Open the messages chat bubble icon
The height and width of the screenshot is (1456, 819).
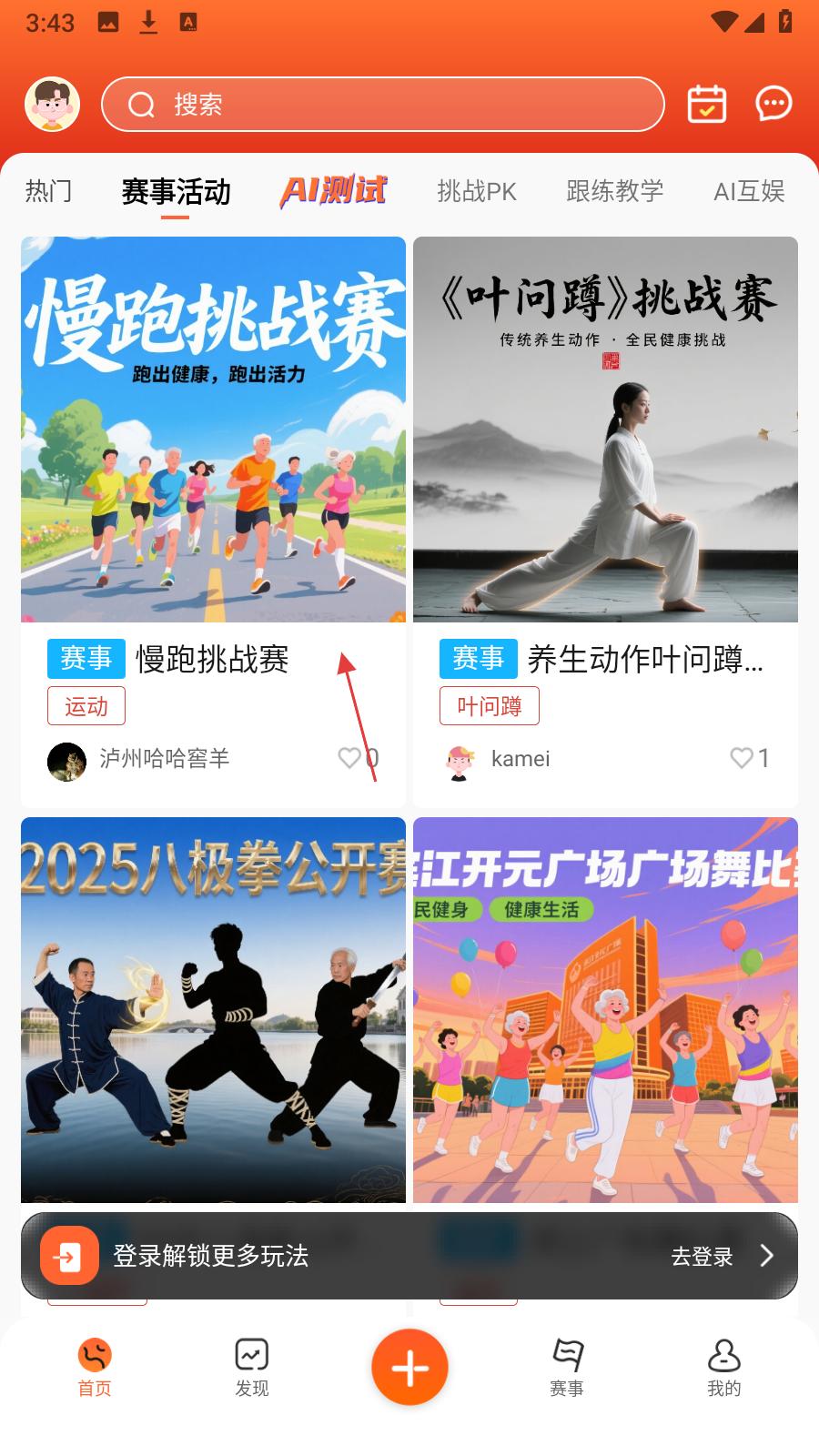click(x=773, y=104)
